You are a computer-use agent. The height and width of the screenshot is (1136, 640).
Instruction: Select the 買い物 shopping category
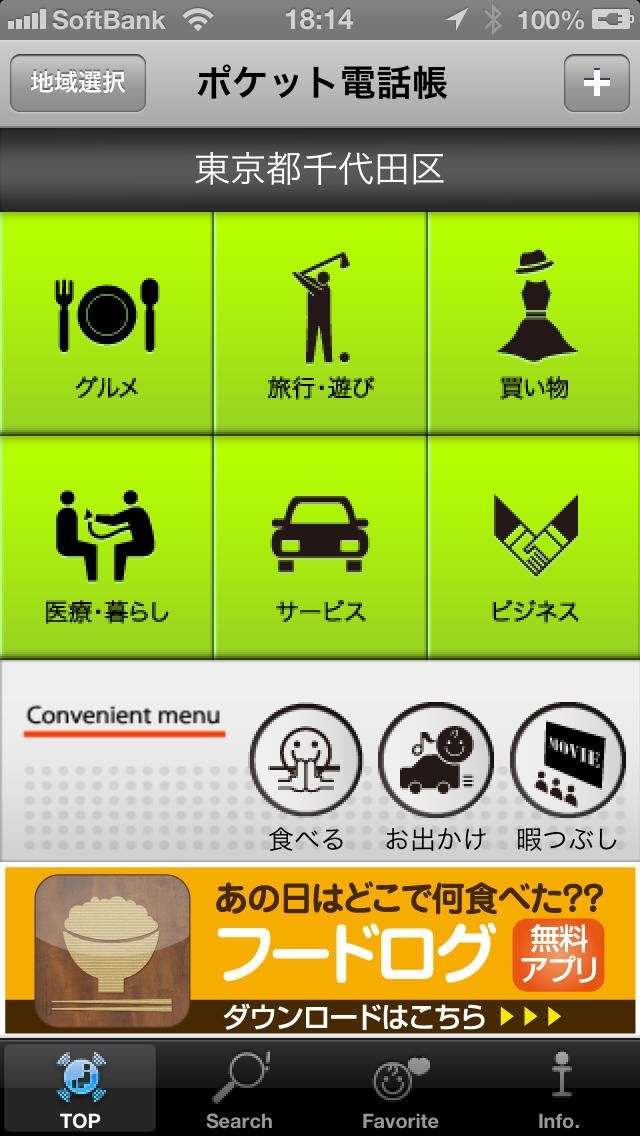[535, 323]
